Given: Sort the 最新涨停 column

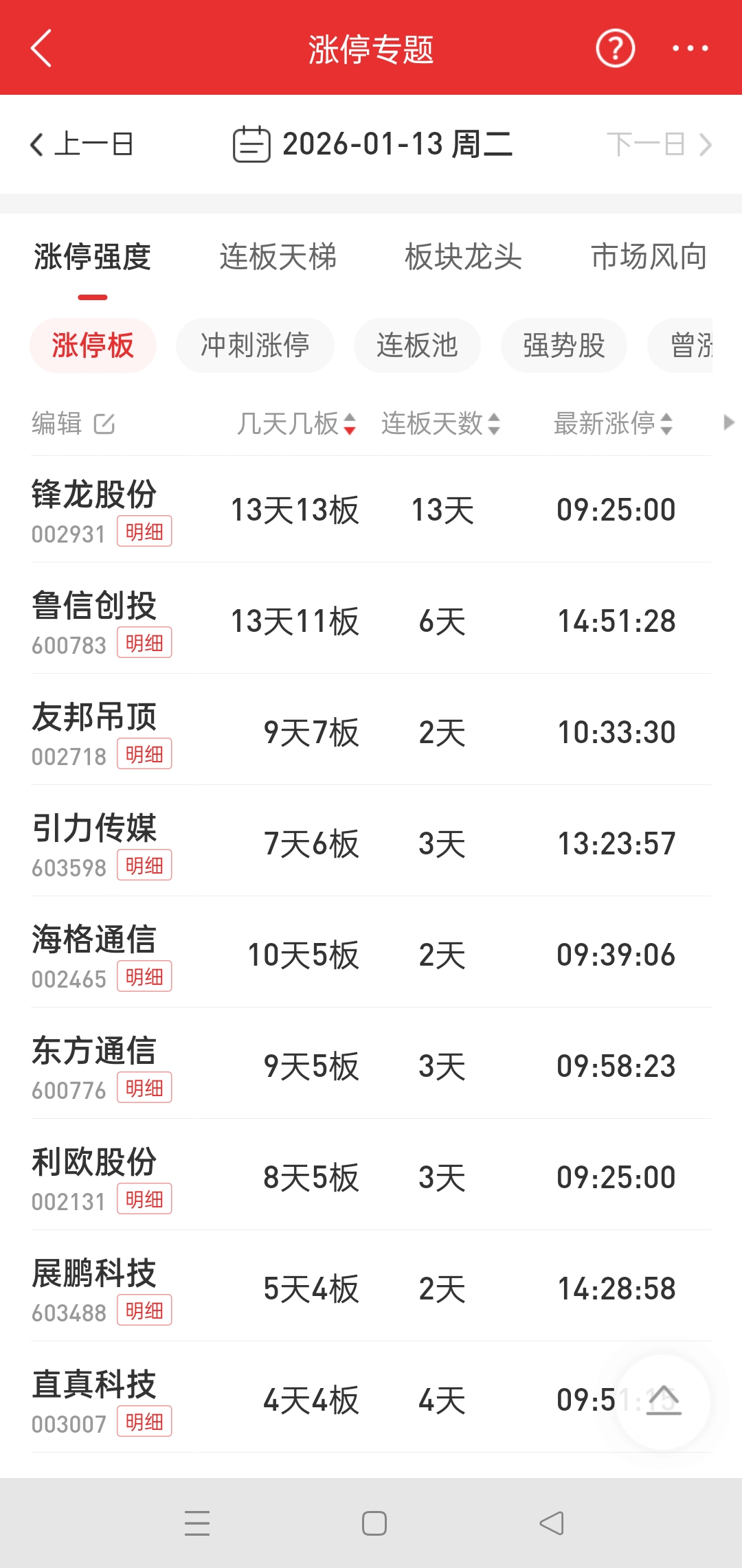Looking at the screenshot, I should 666,424.
